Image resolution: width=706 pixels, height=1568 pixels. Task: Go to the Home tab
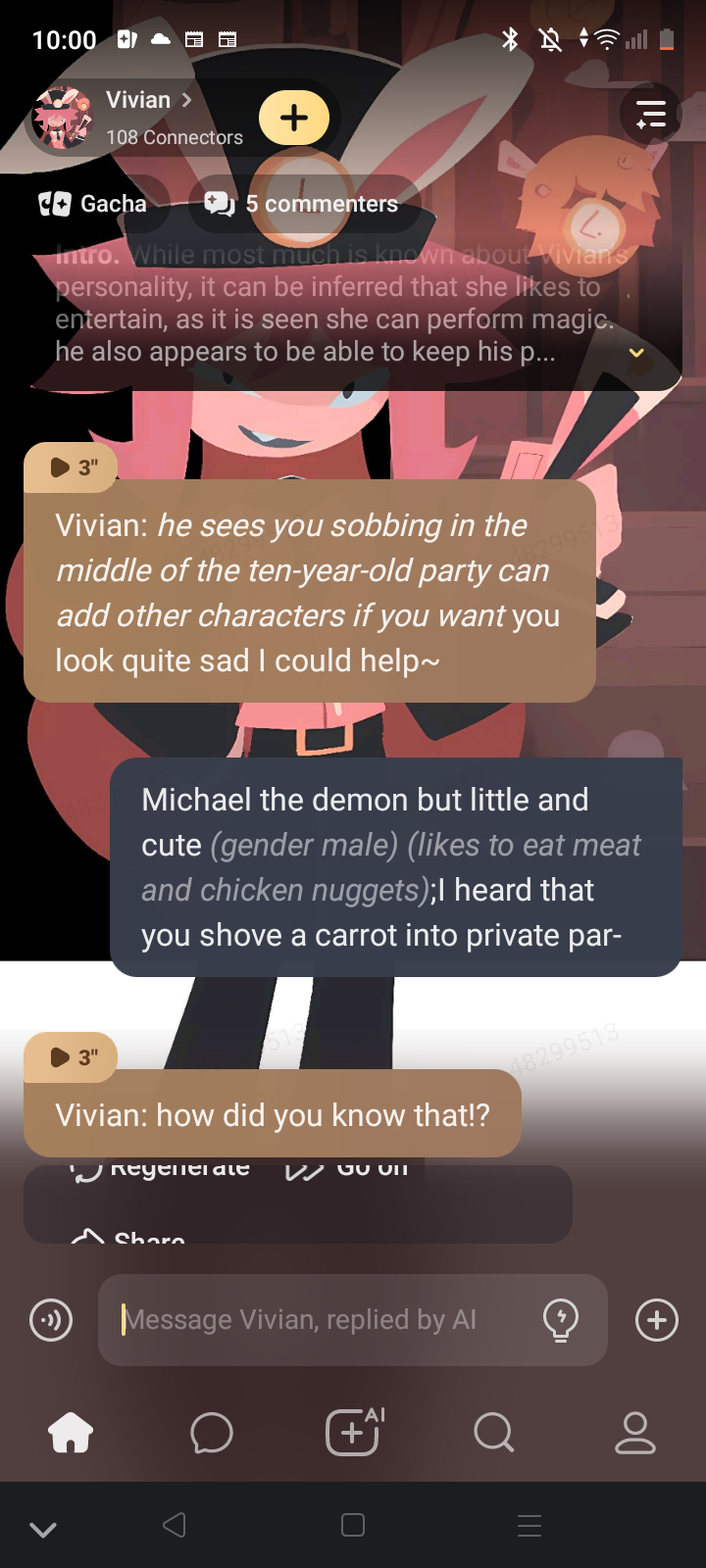pos(71,1434)
